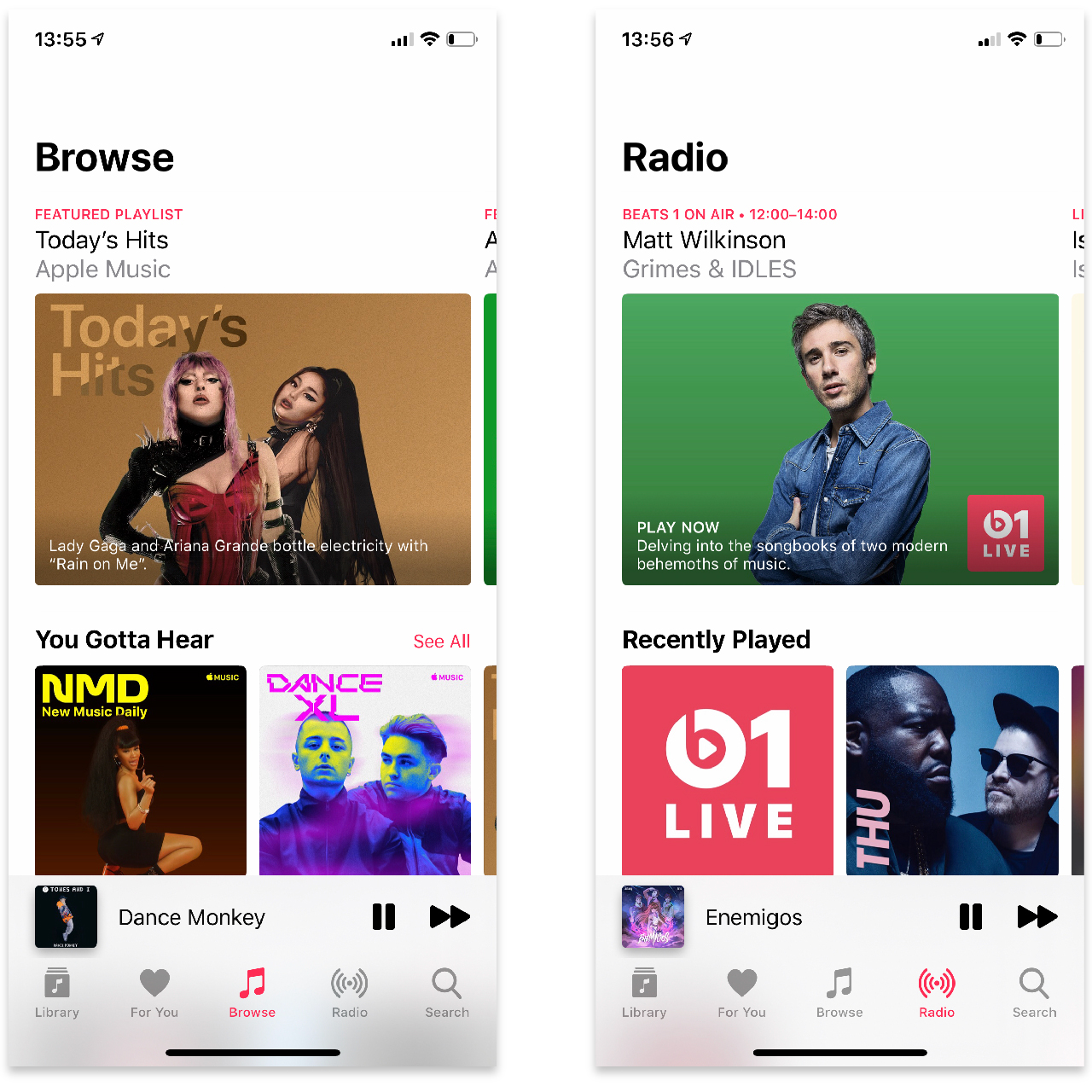
Task: Pause Dance Monkey in the mini player
Action: 384,917
